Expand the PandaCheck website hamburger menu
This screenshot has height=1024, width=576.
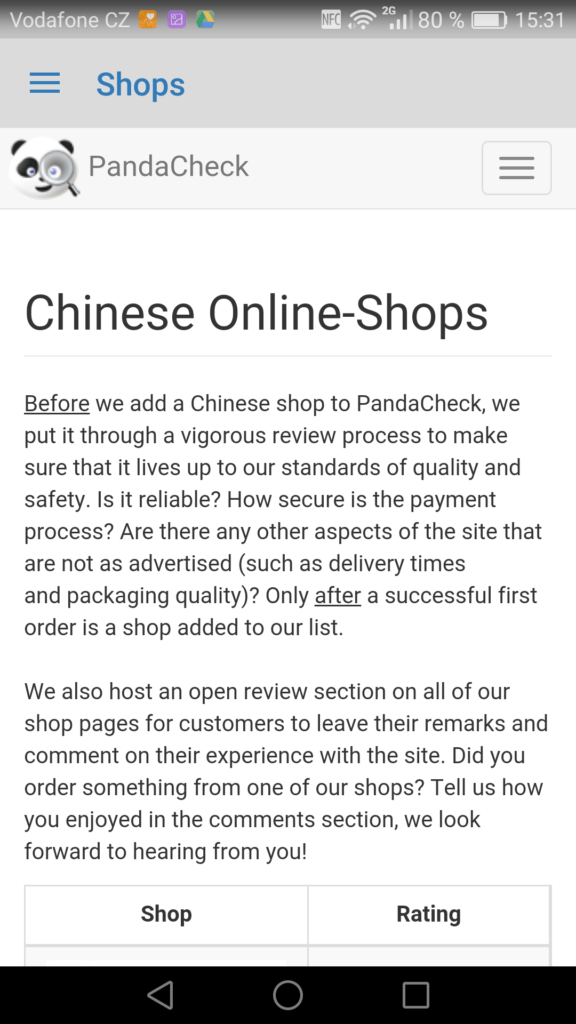517,168
